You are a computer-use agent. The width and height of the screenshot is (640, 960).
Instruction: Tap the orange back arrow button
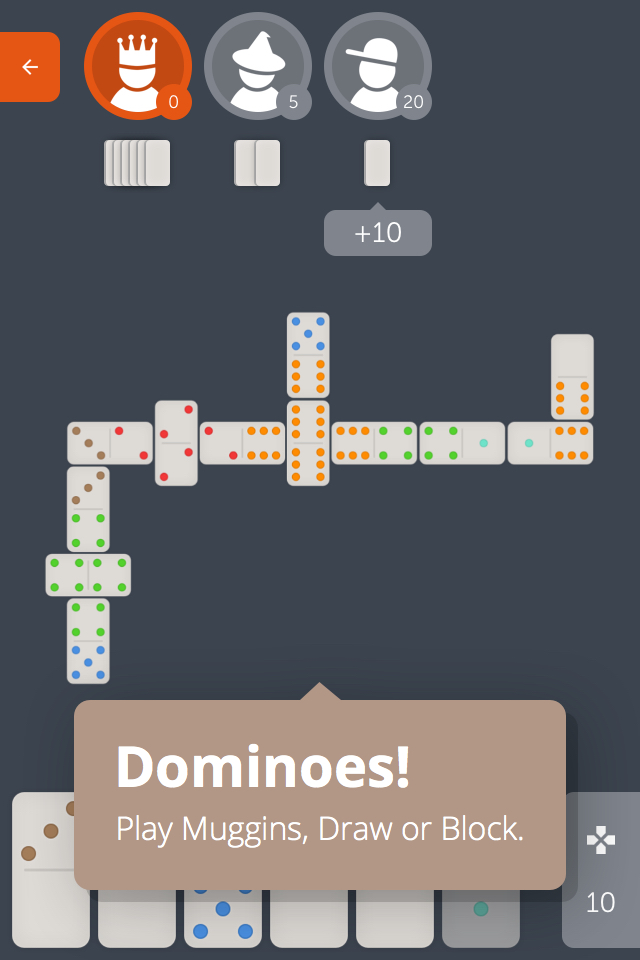(x=30, y=67)
